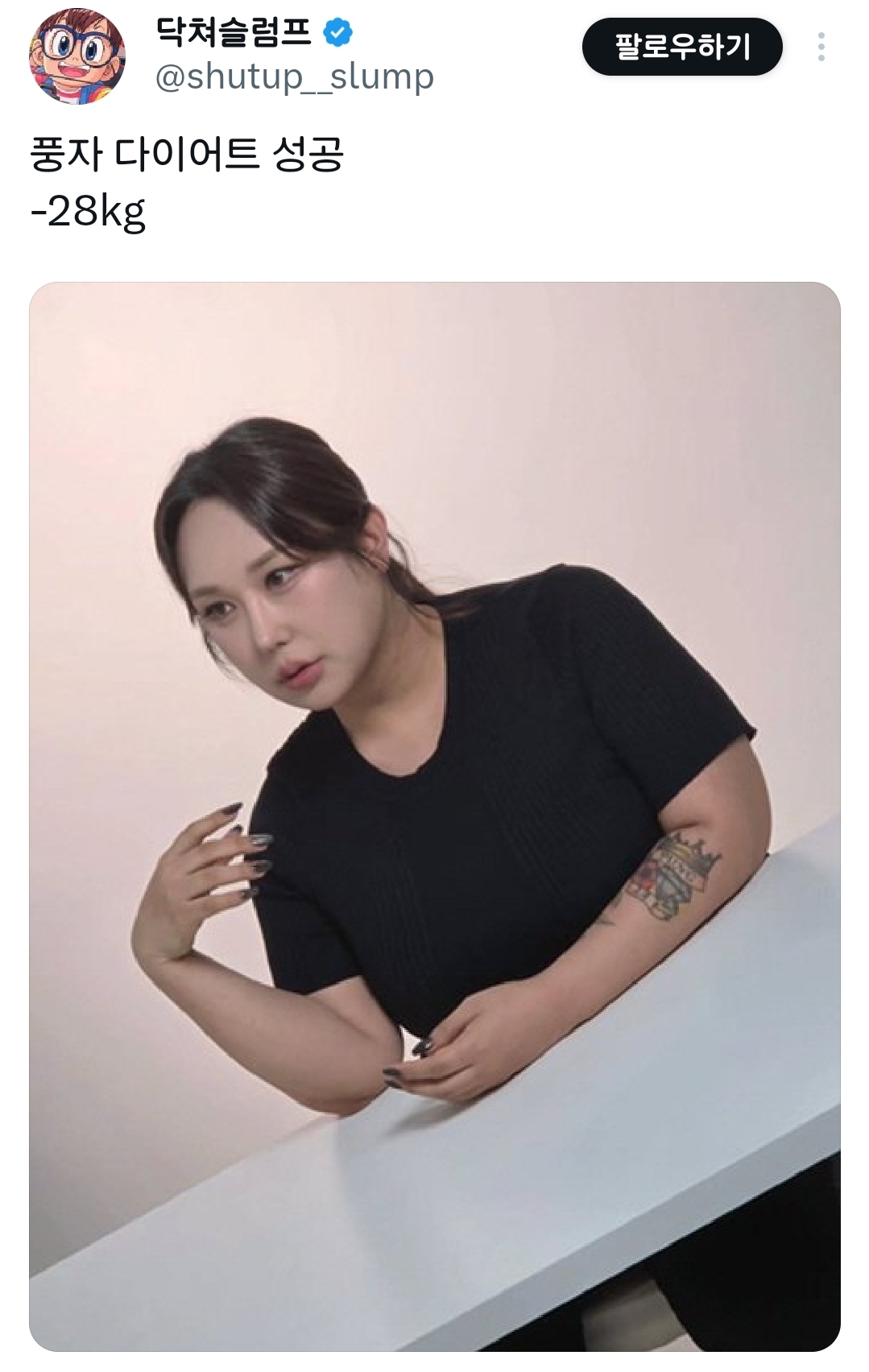
Task: Open the @shutup__slump profile handle
Action: 294,77
